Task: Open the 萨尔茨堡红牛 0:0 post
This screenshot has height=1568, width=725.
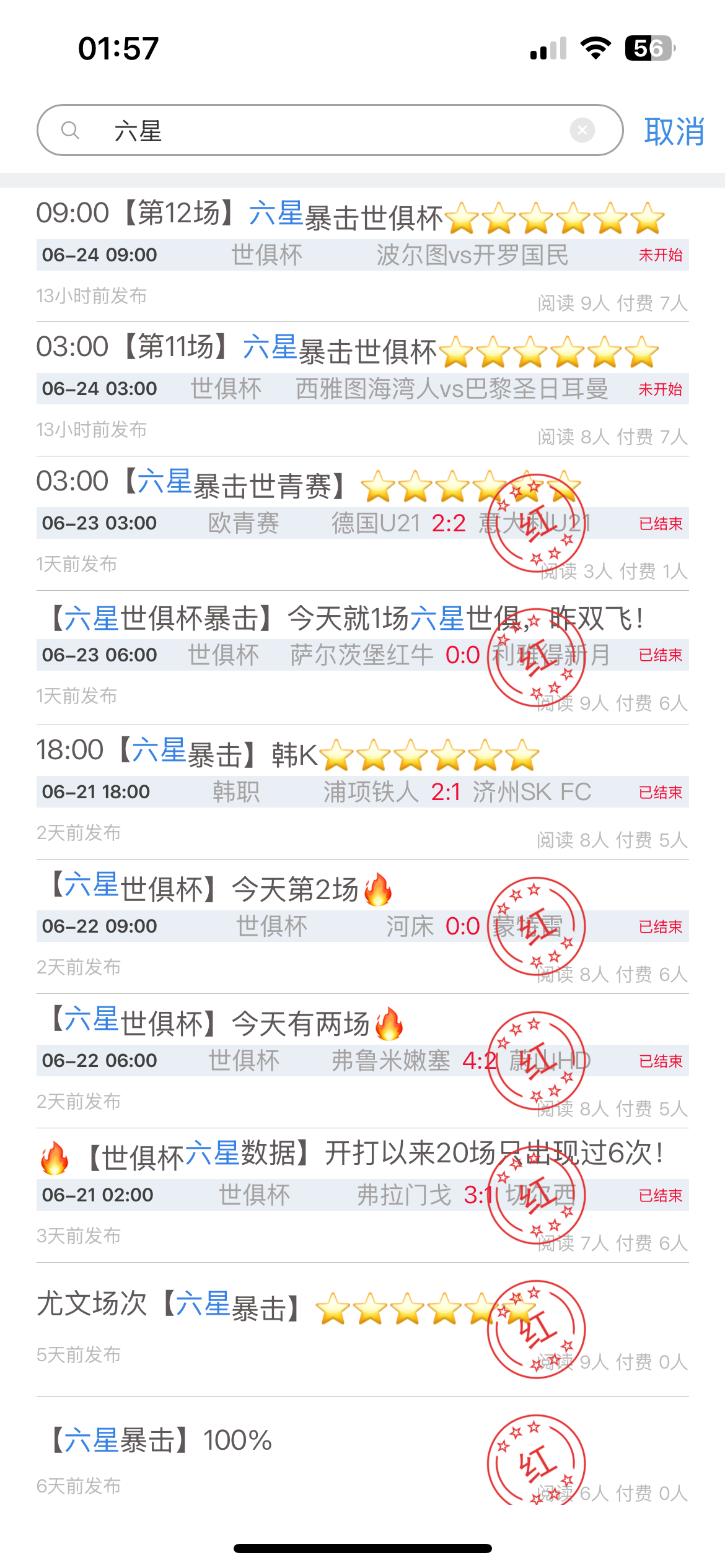Action: point(362,658)
